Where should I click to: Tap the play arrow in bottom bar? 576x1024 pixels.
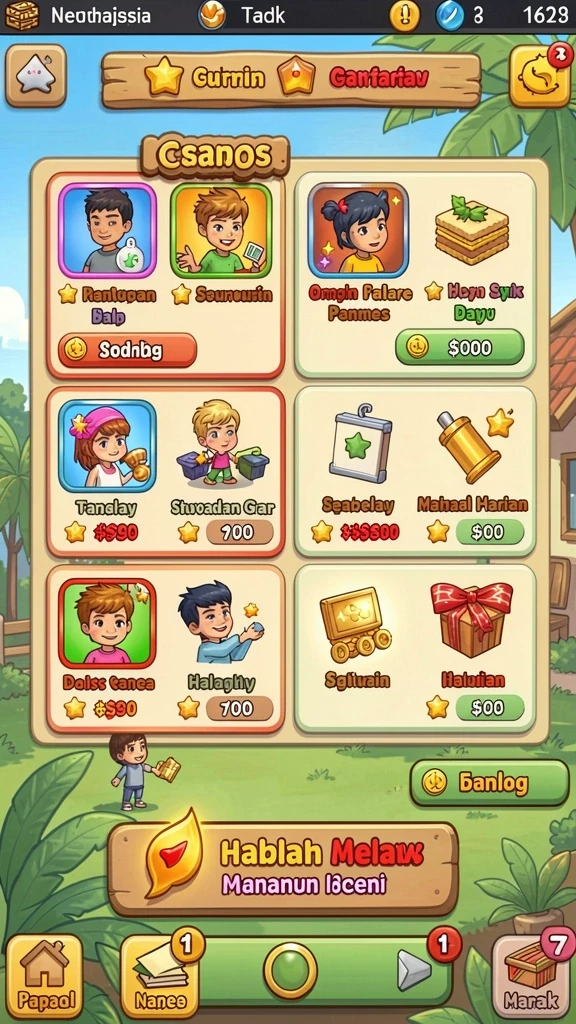coord(414,970)
